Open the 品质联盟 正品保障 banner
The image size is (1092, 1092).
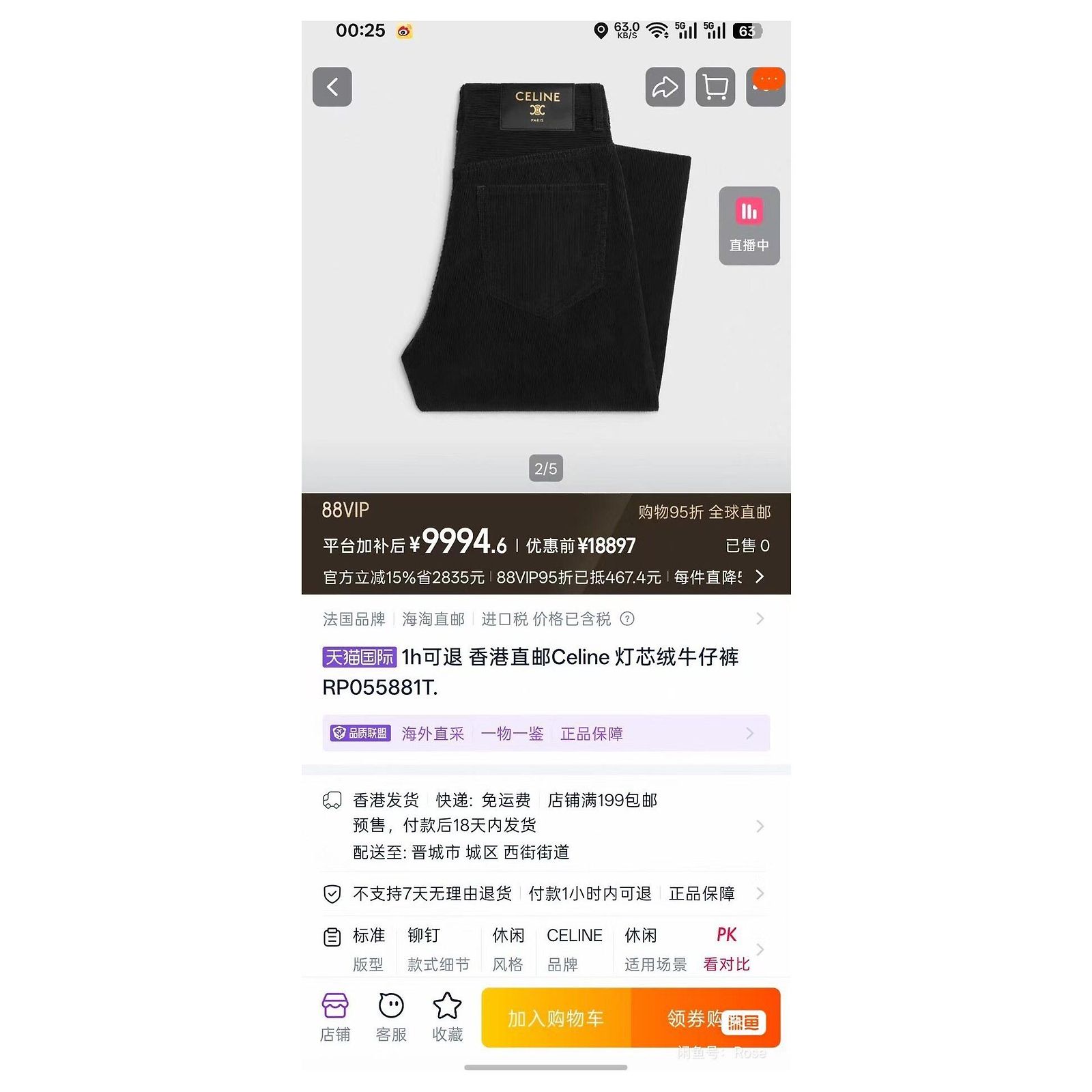546,733
